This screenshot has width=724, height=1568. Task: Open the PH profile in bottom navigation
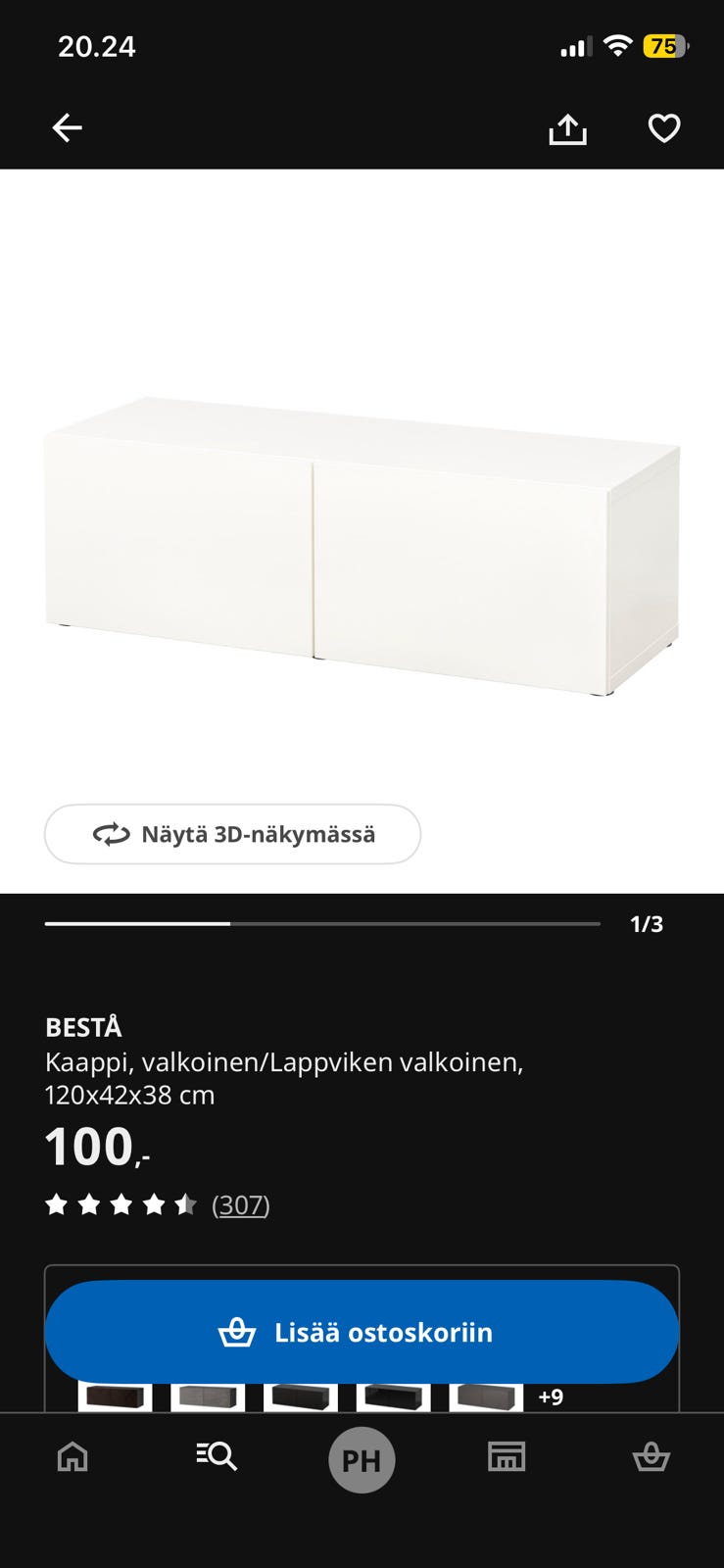point(363,1459)
